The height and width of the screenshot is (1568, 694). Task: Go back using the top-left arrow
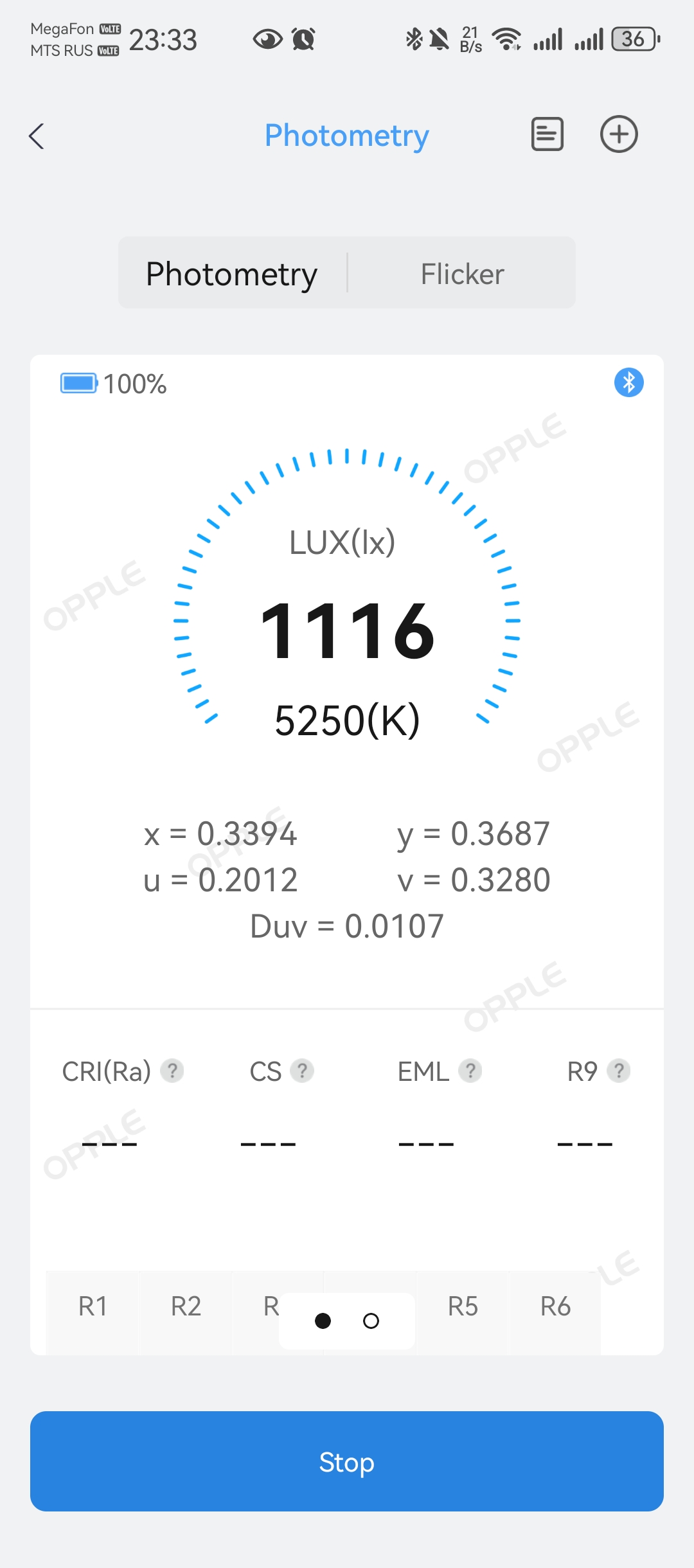(x=37, y=136)
